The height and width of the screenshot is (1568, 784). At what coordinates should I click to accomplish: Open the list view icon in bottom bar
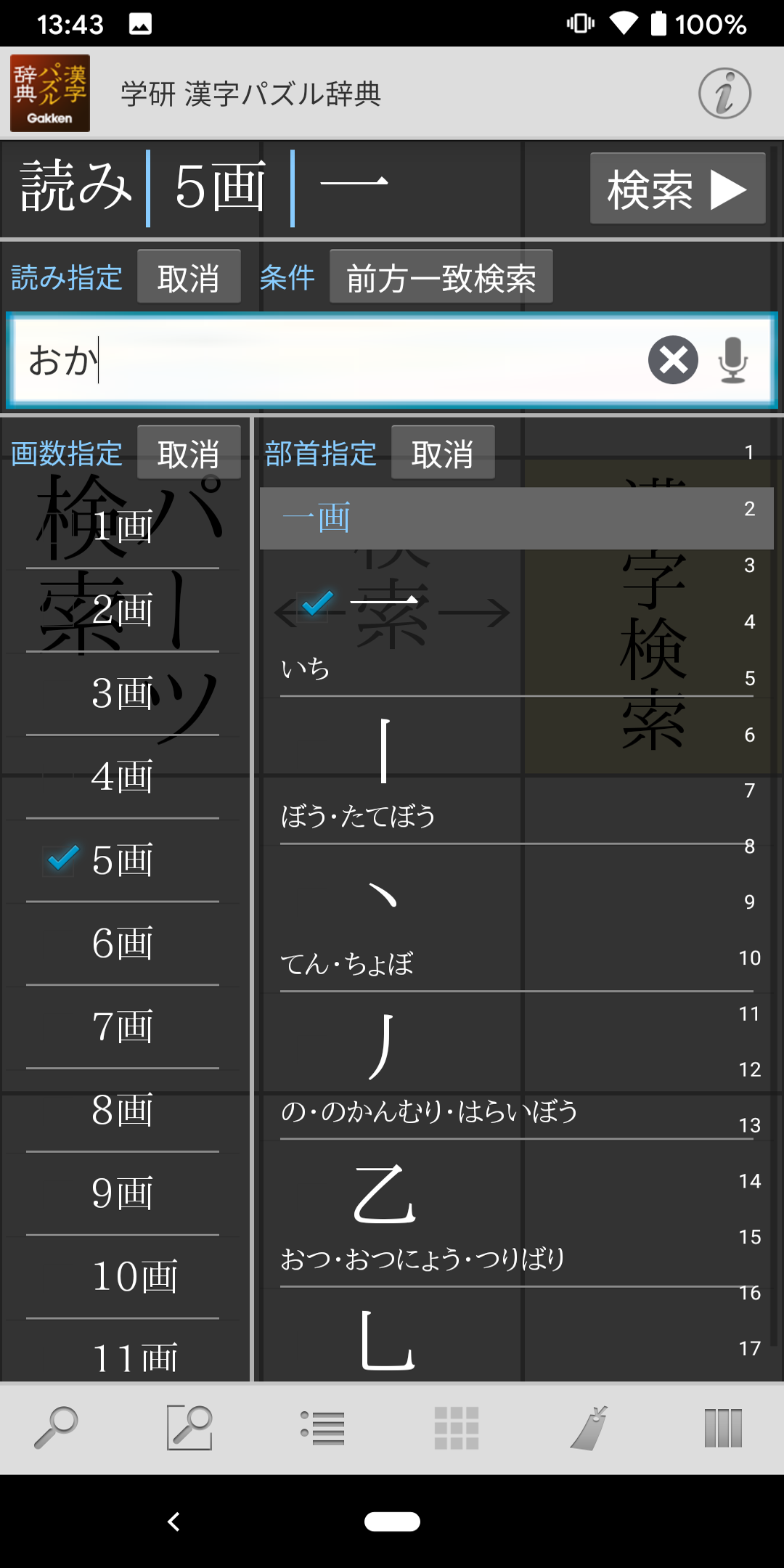[322, 1427]
